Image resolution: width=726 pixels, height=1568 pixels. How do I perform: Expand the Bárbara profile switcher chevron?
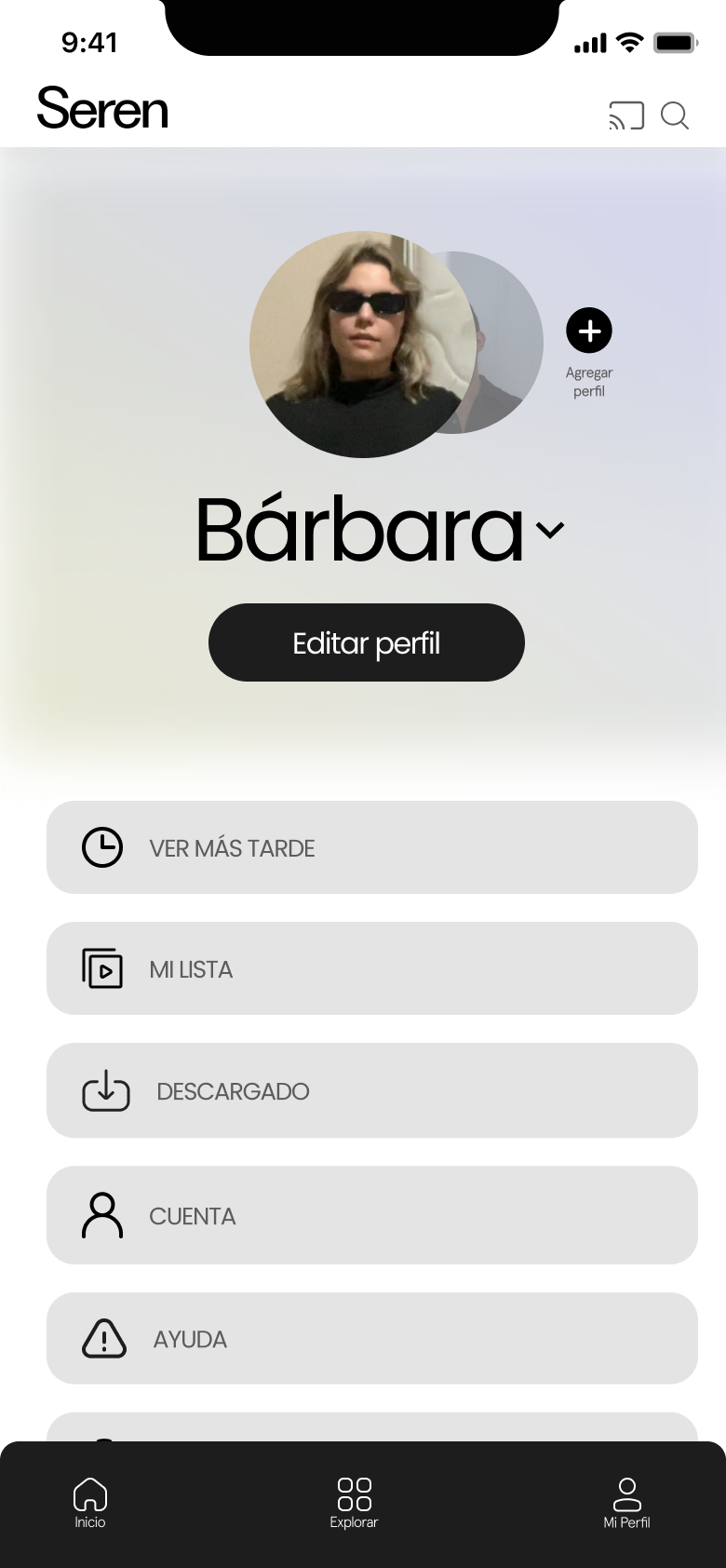tap(551, 531)
